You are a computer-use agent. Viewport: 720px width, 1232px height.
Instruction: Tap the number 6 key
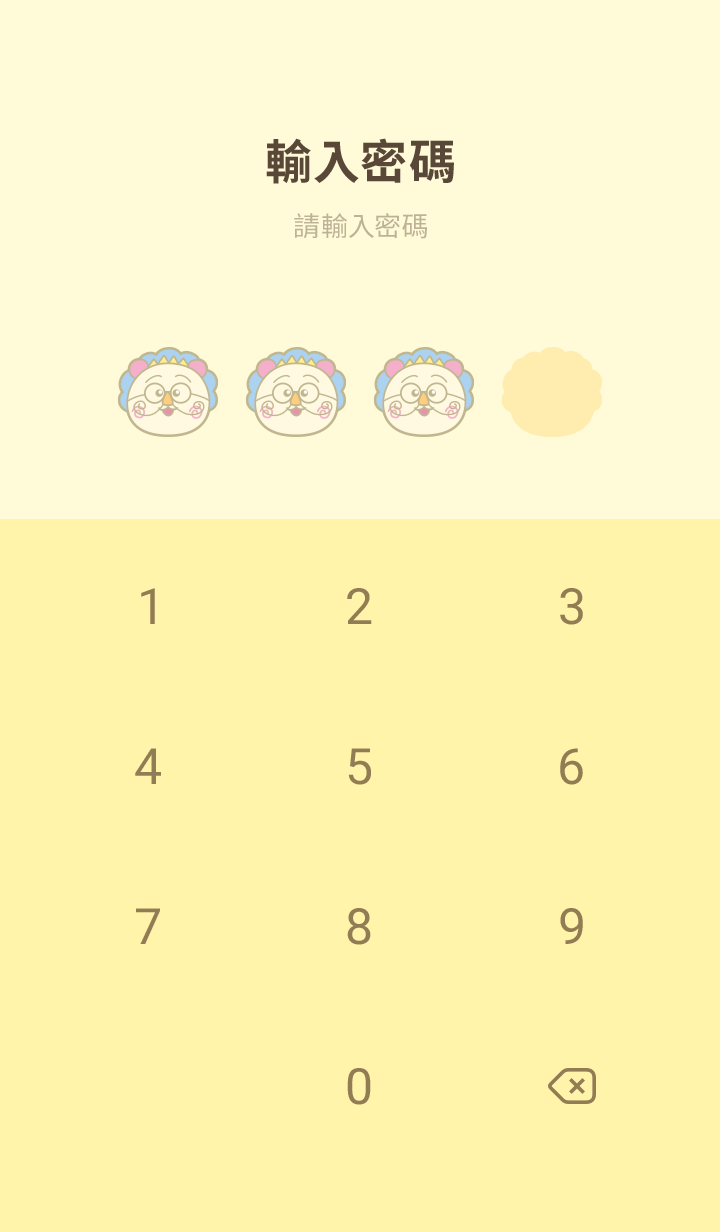[571, 767]
